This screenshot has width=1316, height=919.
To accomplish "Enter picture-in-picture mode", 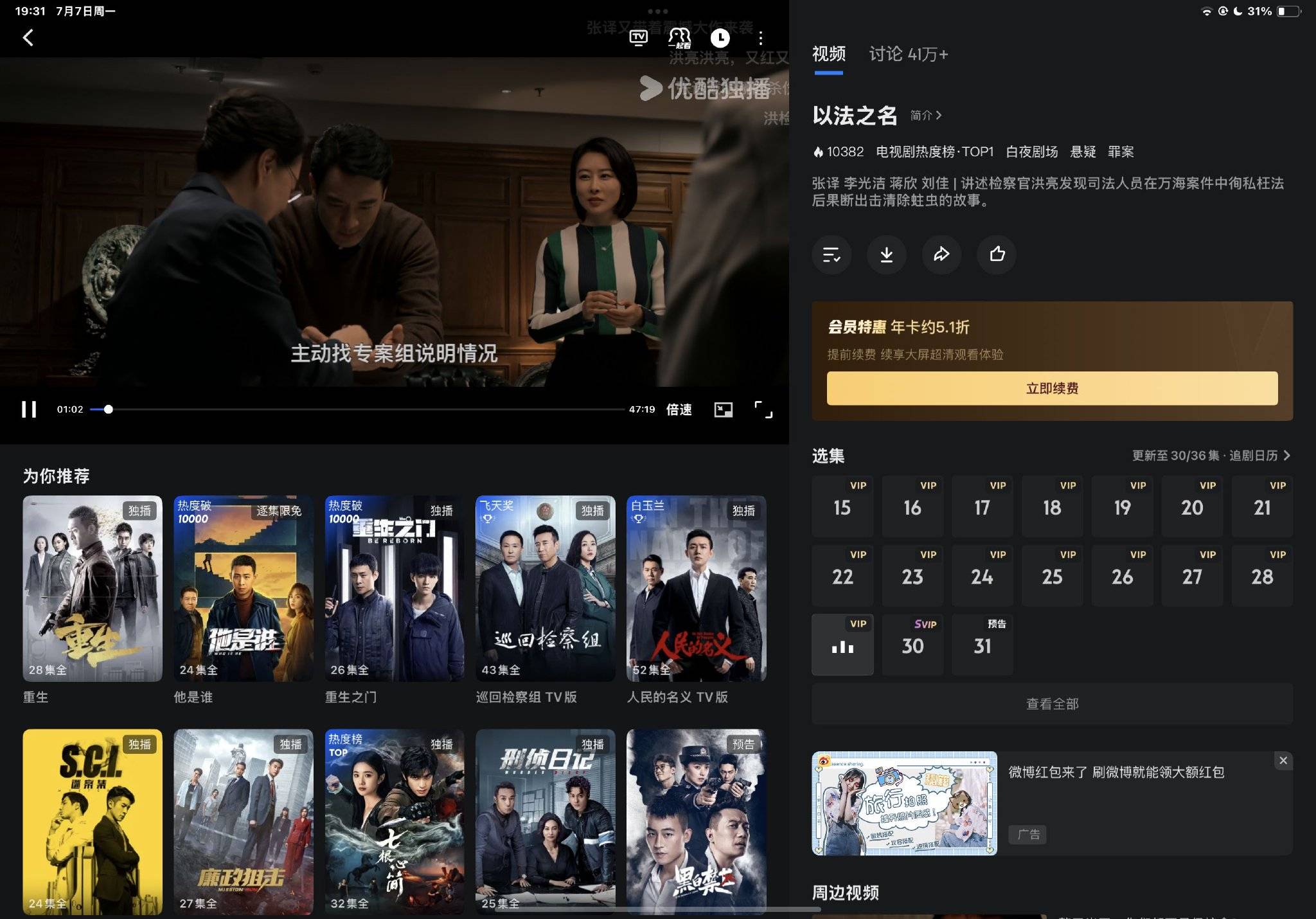I will 724,409.
